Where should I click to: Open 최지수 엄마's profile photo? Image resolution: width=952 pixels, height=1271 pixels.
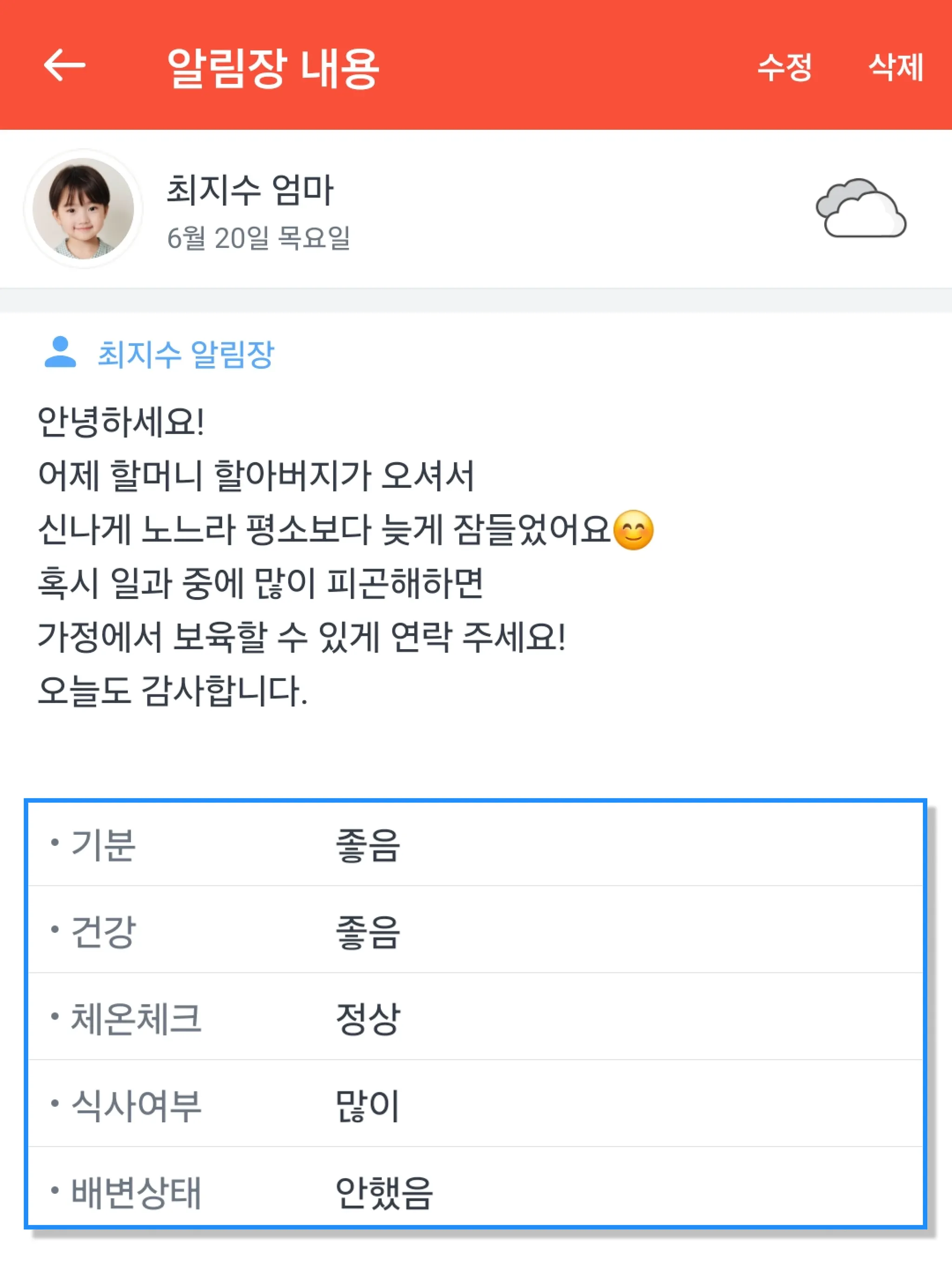83,208
